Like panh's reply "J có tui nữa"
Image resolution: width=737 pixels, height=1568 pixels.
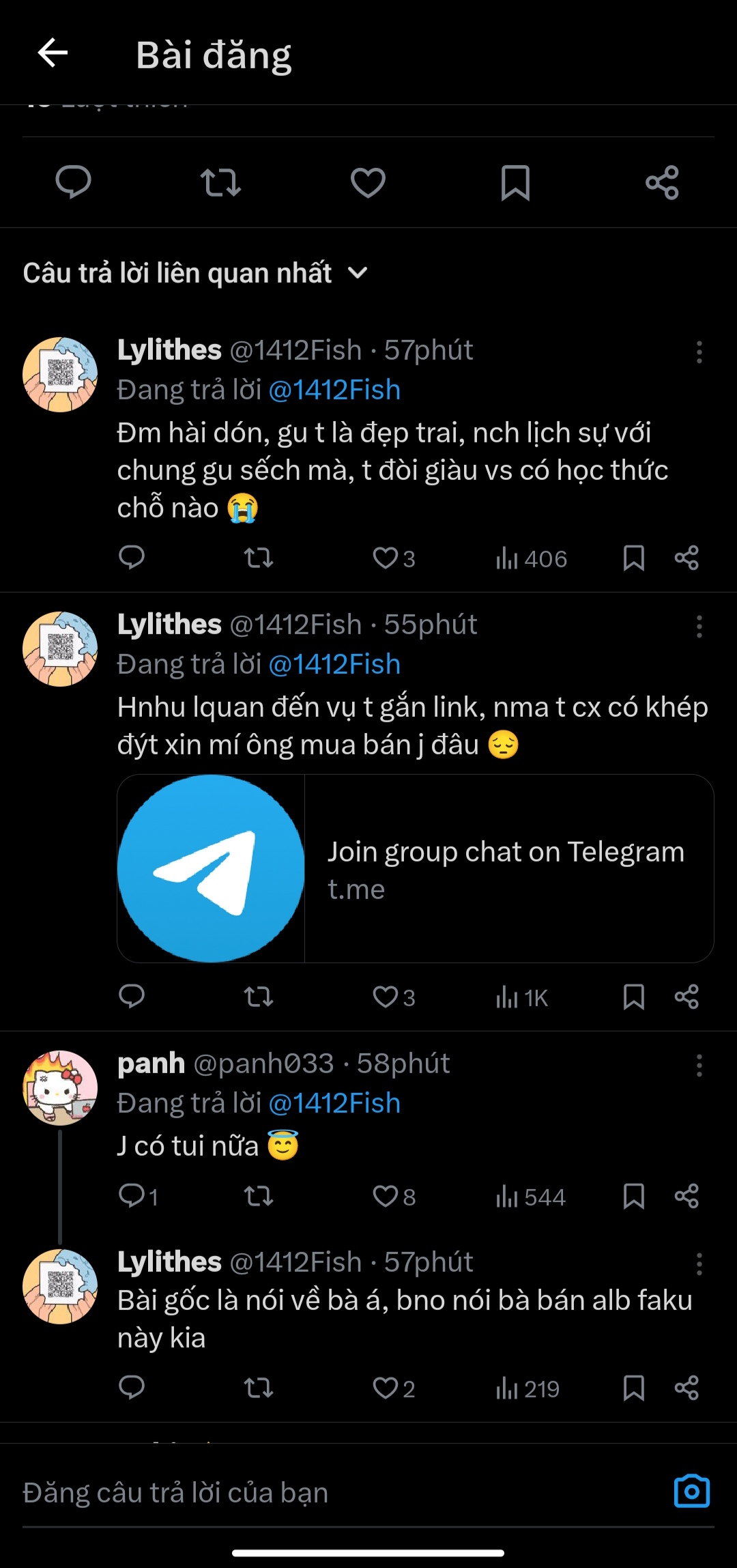pos(386,1196)
